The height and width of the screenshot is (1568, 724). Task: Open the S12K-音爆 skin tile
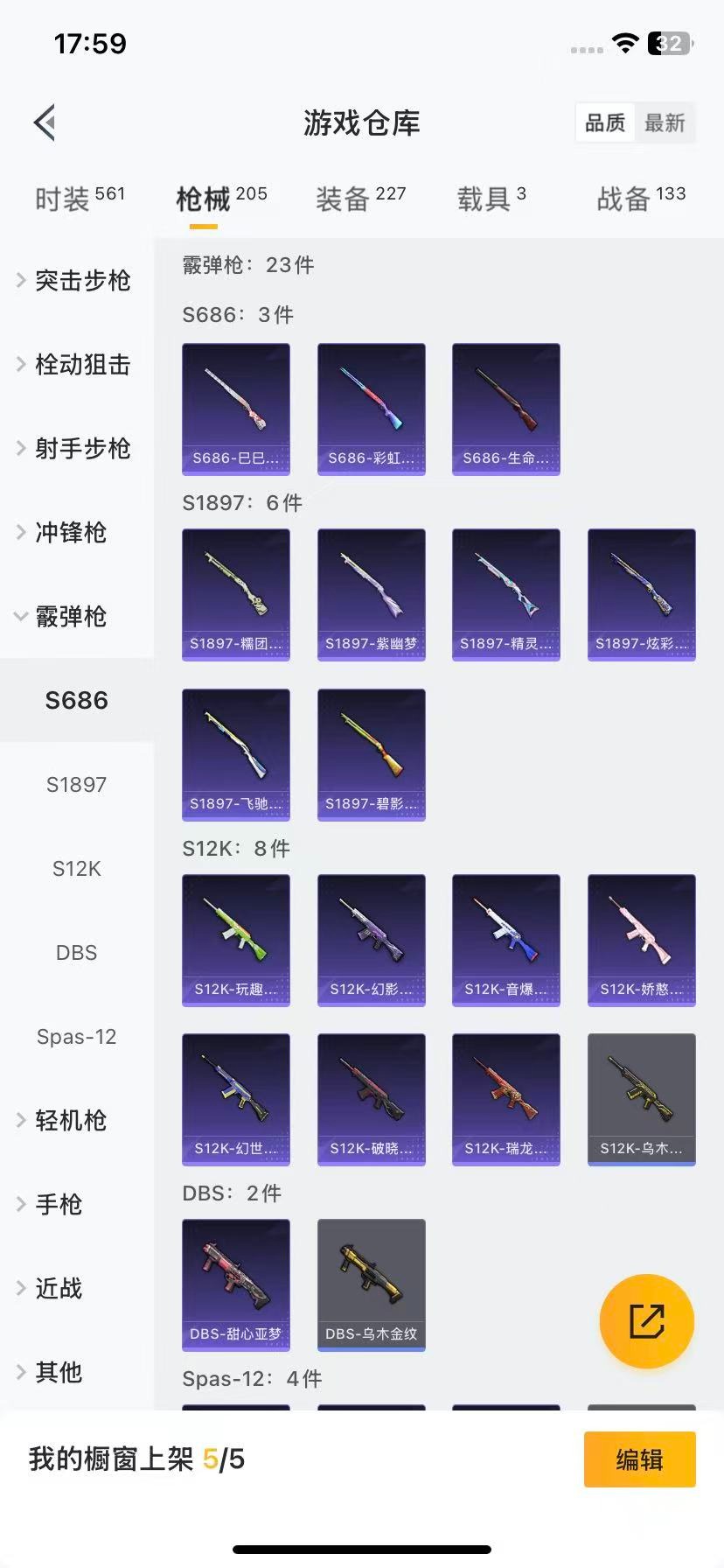(x=505, y=940)
